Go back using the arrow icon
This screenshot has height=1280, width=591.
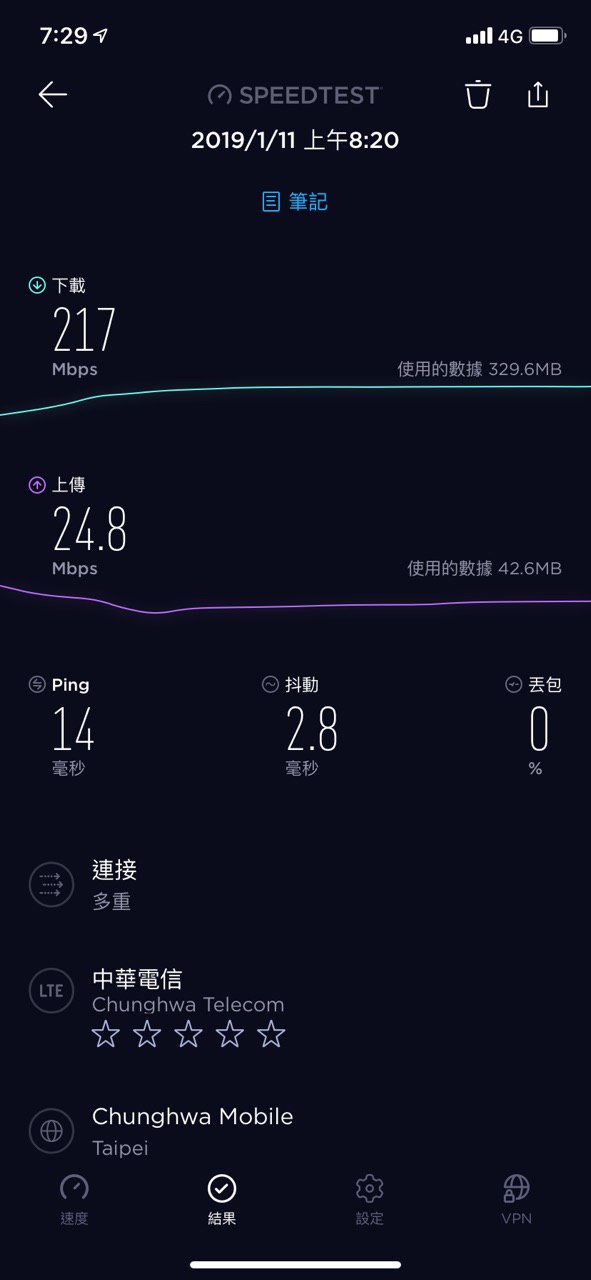pyautogui.click(x=53, y=94)
